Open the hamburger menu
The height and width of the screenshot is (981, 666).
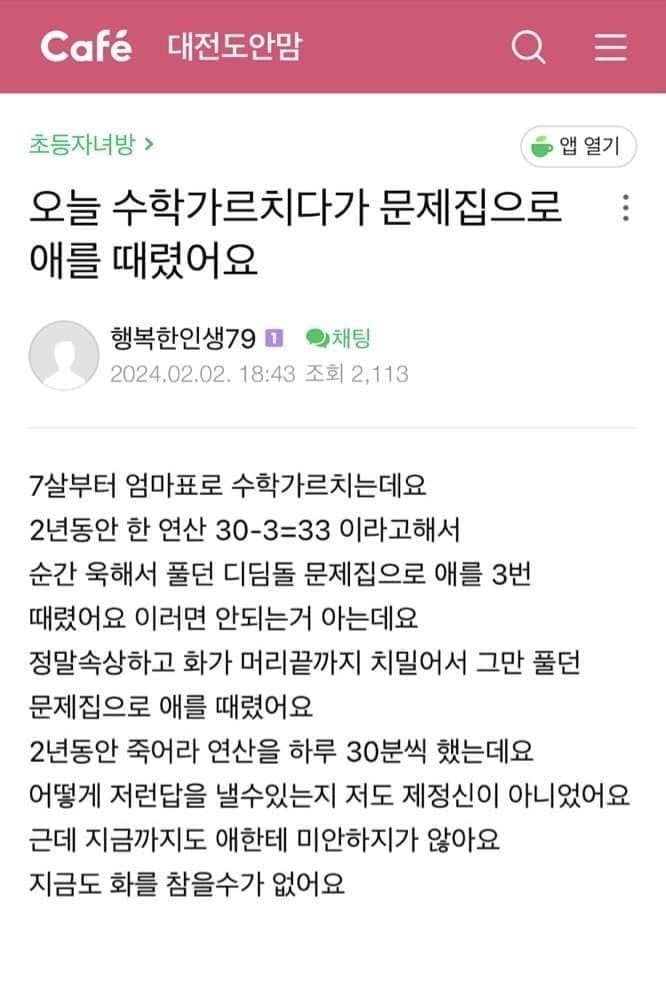(x=610, y=47)
